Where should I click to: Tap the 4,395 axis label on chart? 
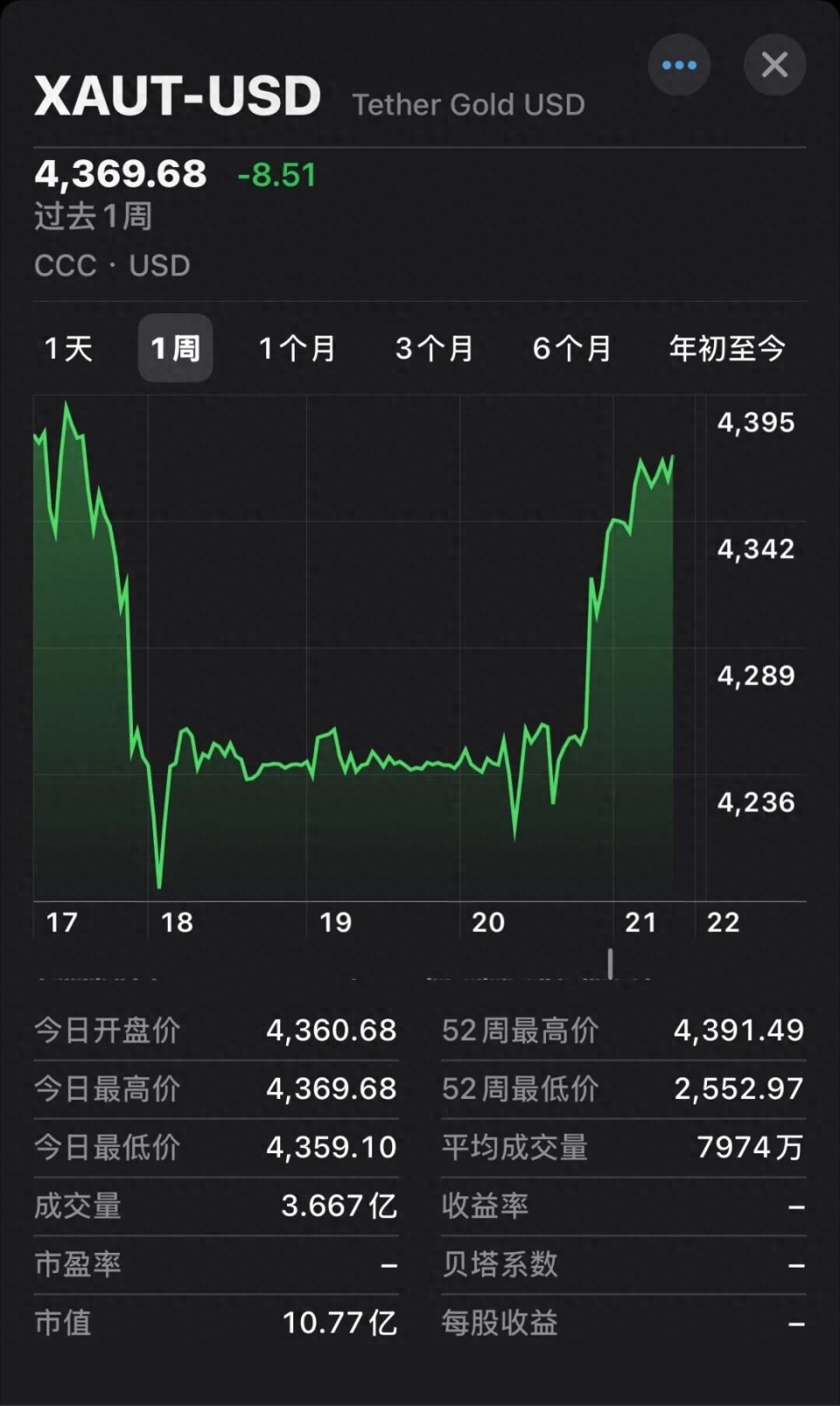pyautogui.click(x=757, y=423)
